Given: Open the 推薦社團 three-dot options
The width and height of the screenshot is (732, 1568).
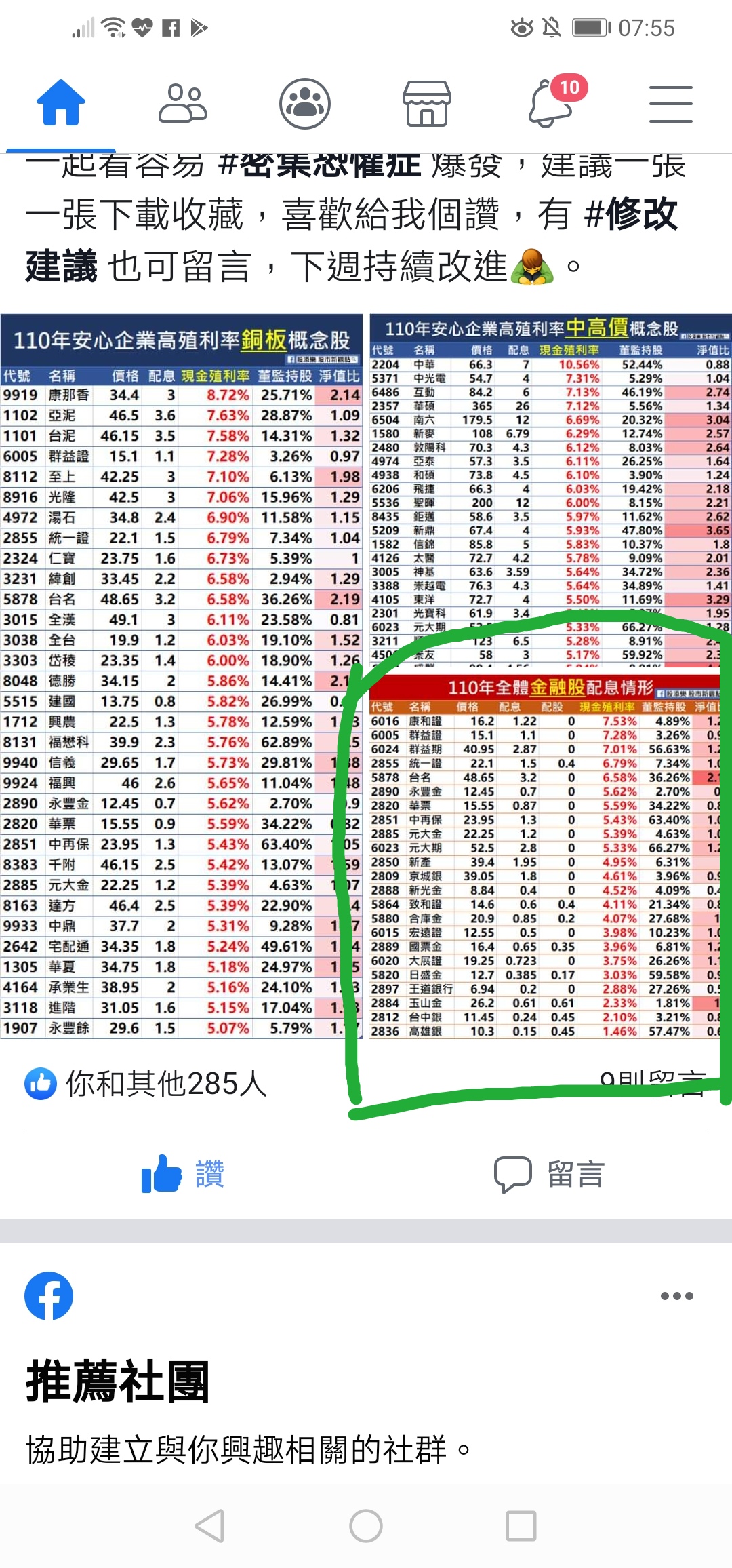Looking at the screenshot, I should (x=676, y=1296).
